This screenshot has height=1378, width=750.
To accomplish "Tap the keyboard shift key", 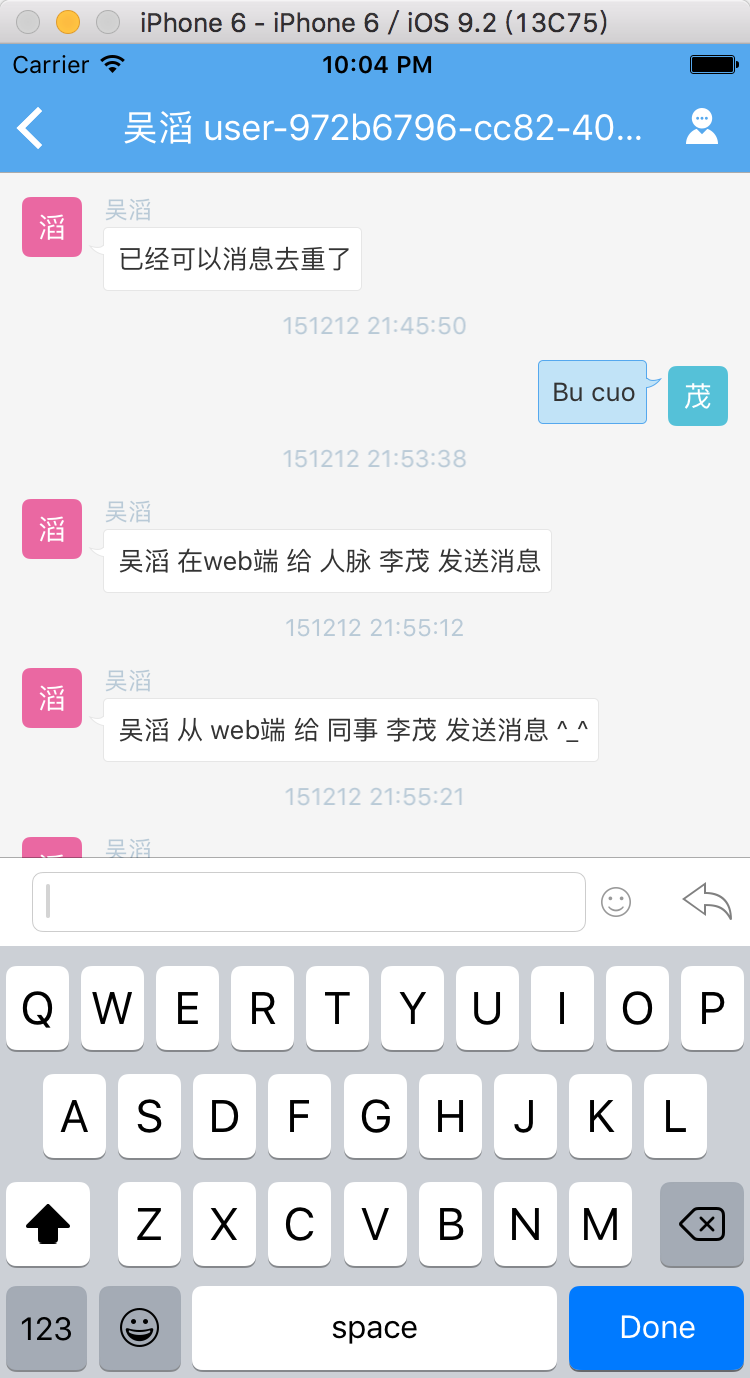I will pos(48,1223).
